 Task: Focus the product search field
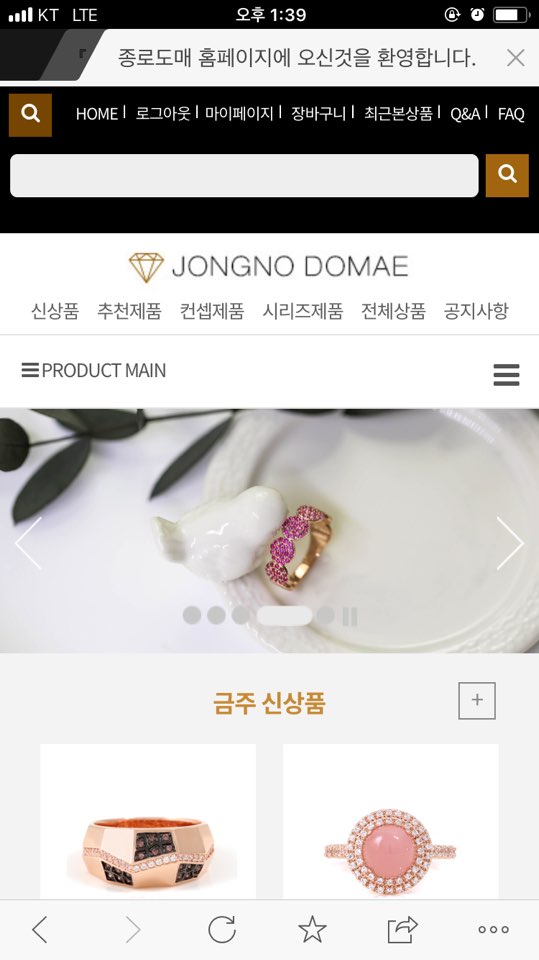pyautogui.click(x=244, y=176)
